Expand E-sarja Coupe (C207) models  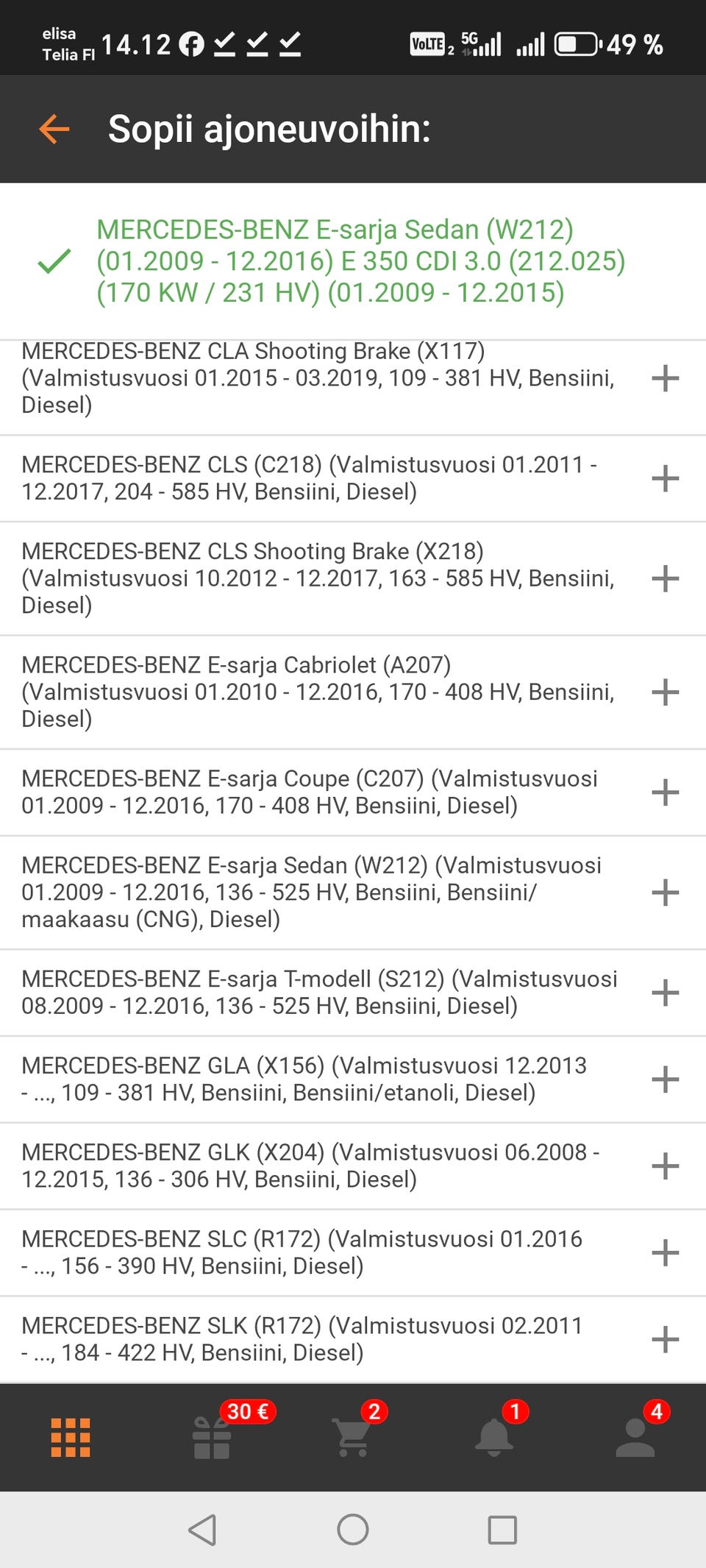pyautogui.click(x=665, y=792)
